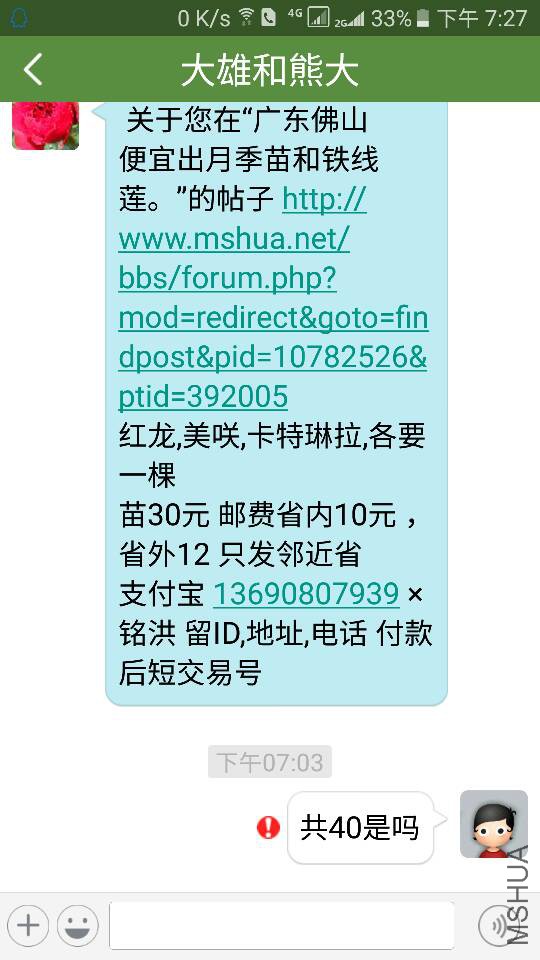Open the emoji smiley picker

coord(78,925)
